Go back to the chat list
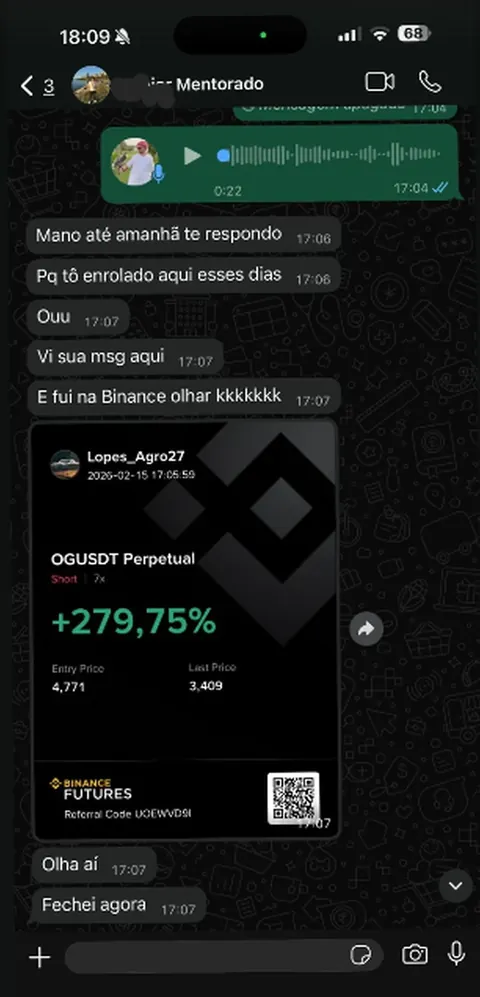The image size is (480, 997). click(x=36, y=85)
